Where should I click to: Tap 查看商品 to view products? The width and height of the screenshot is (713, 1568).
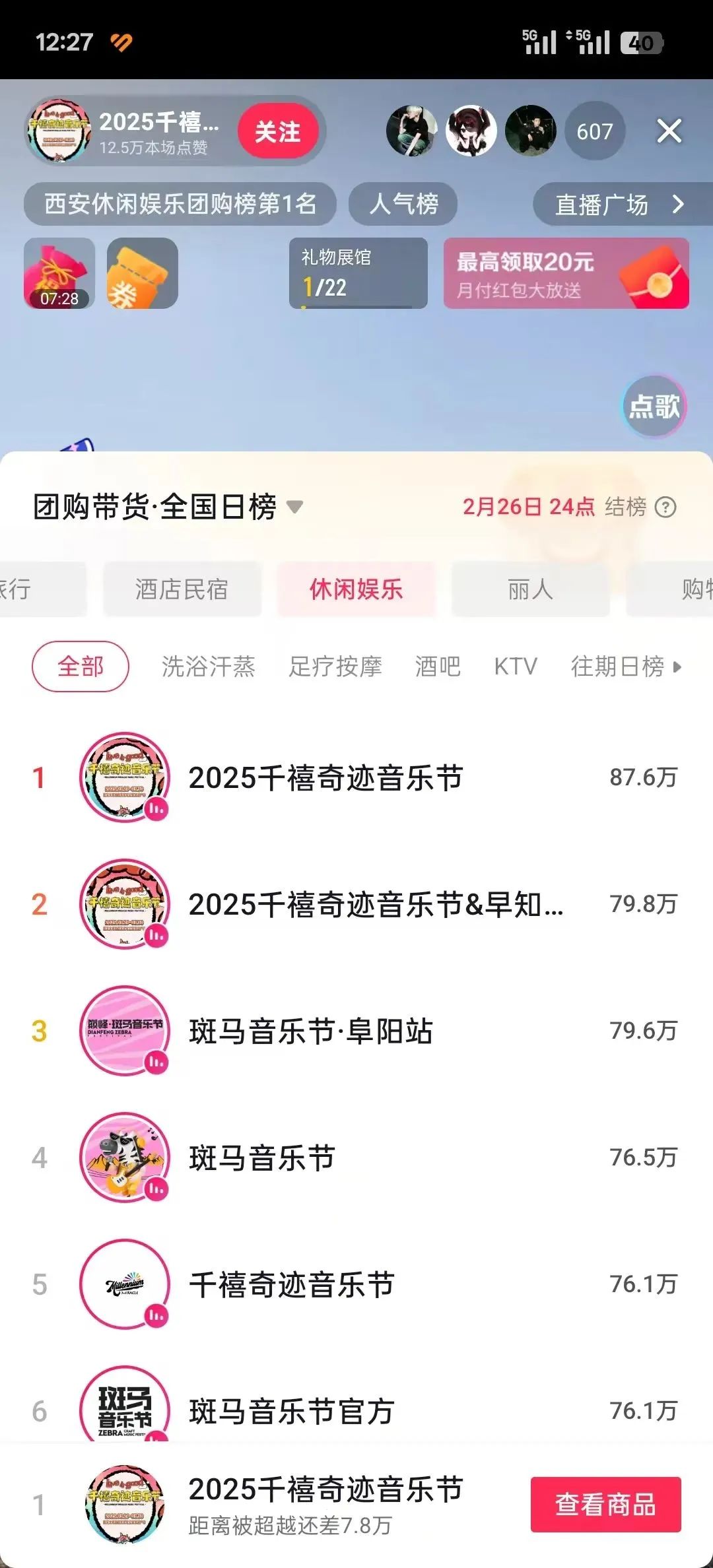pyautogui.click(x=605, y=1505)
